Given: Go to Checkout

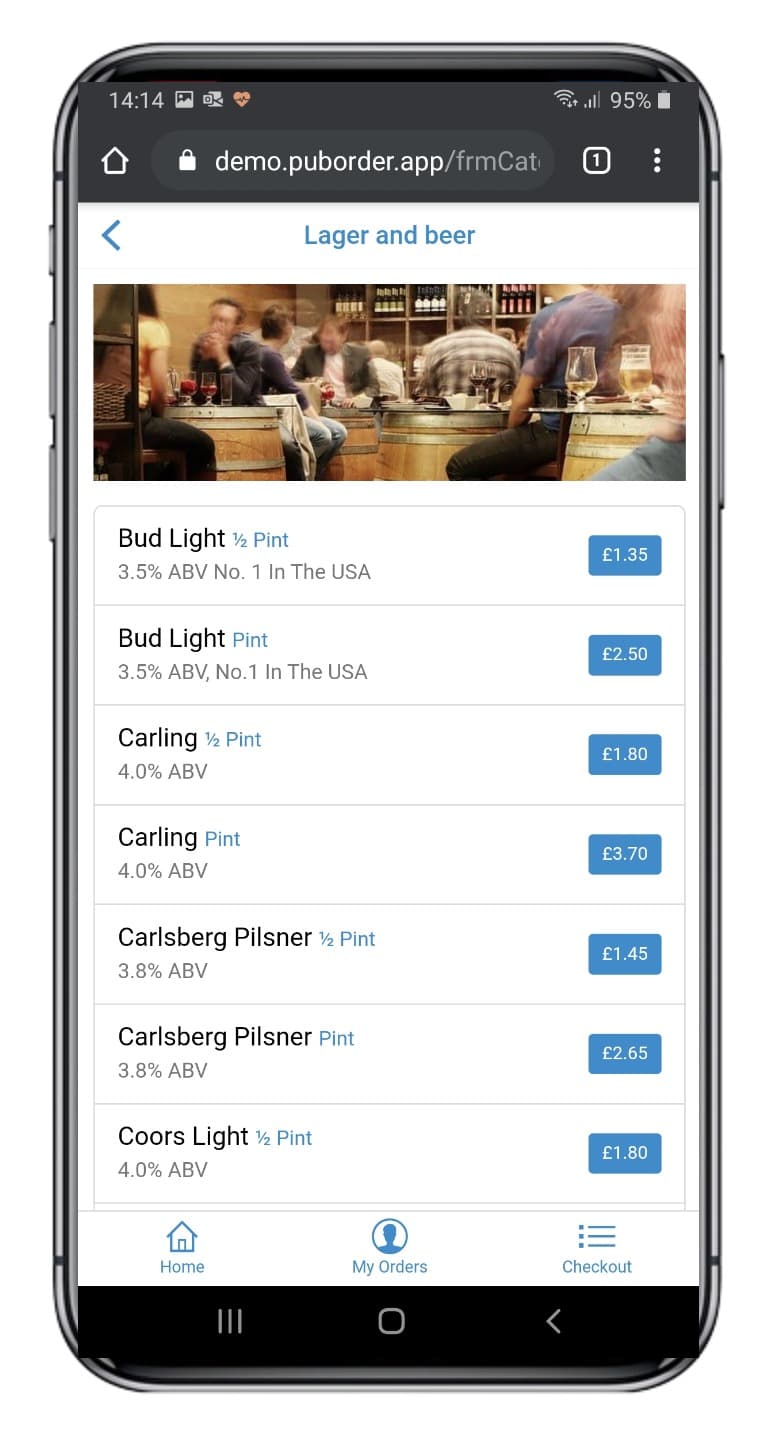Looking at the screenshot, I should tap(597, 1248).
